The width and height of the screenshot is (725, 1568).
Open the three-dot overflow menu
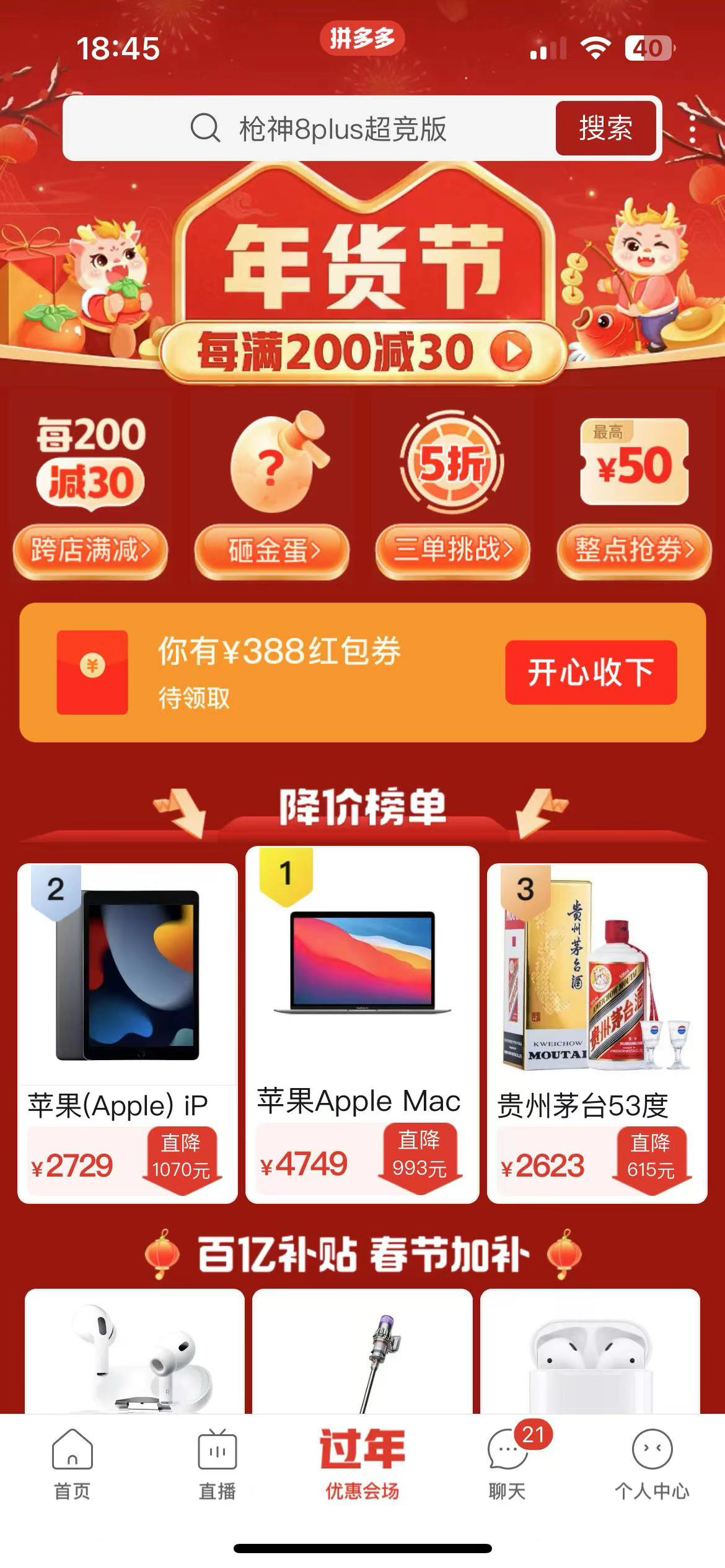(x=692, y=129)
